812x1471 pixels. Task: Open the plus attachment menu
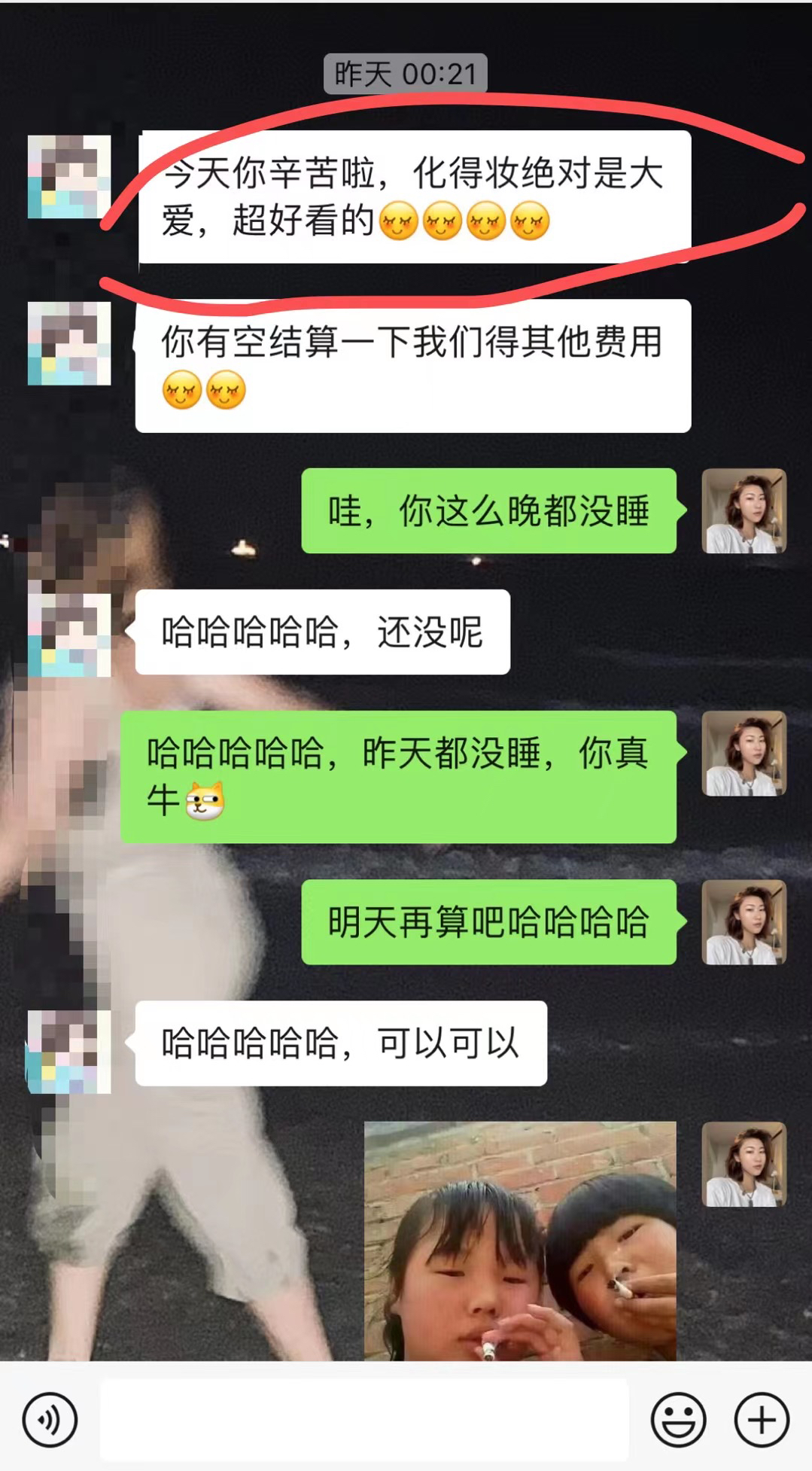tap(762, 1420)
